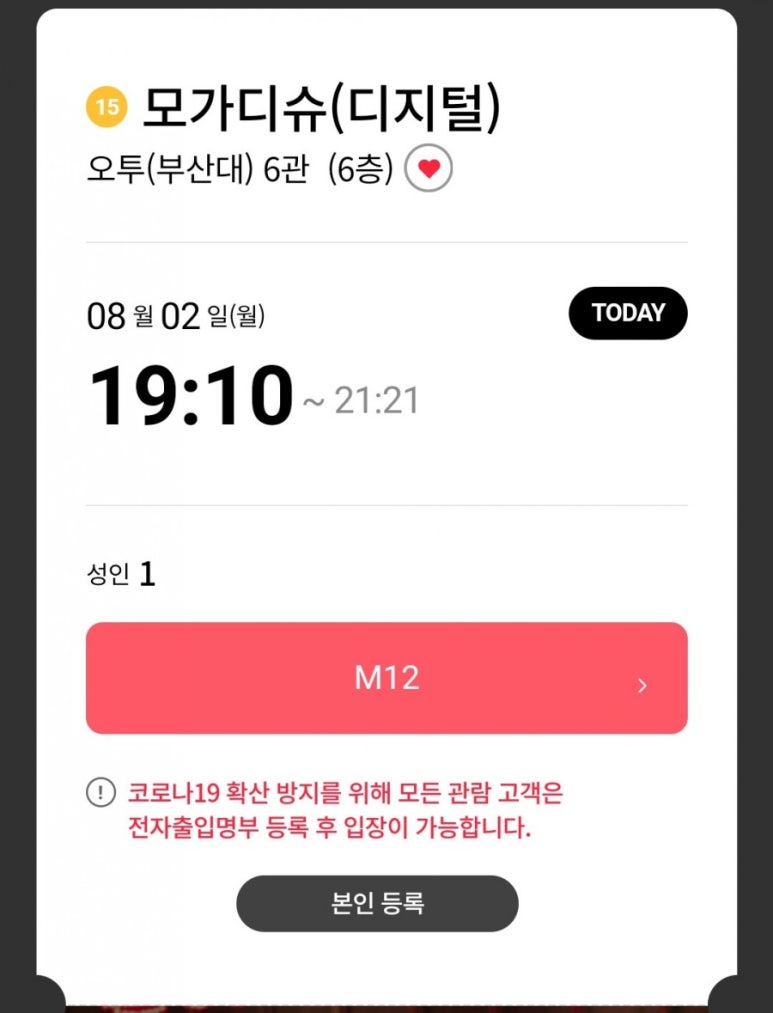Tap the heart icon next to the theater name
Screen dimensions: 773x1013
pos(428,170)
